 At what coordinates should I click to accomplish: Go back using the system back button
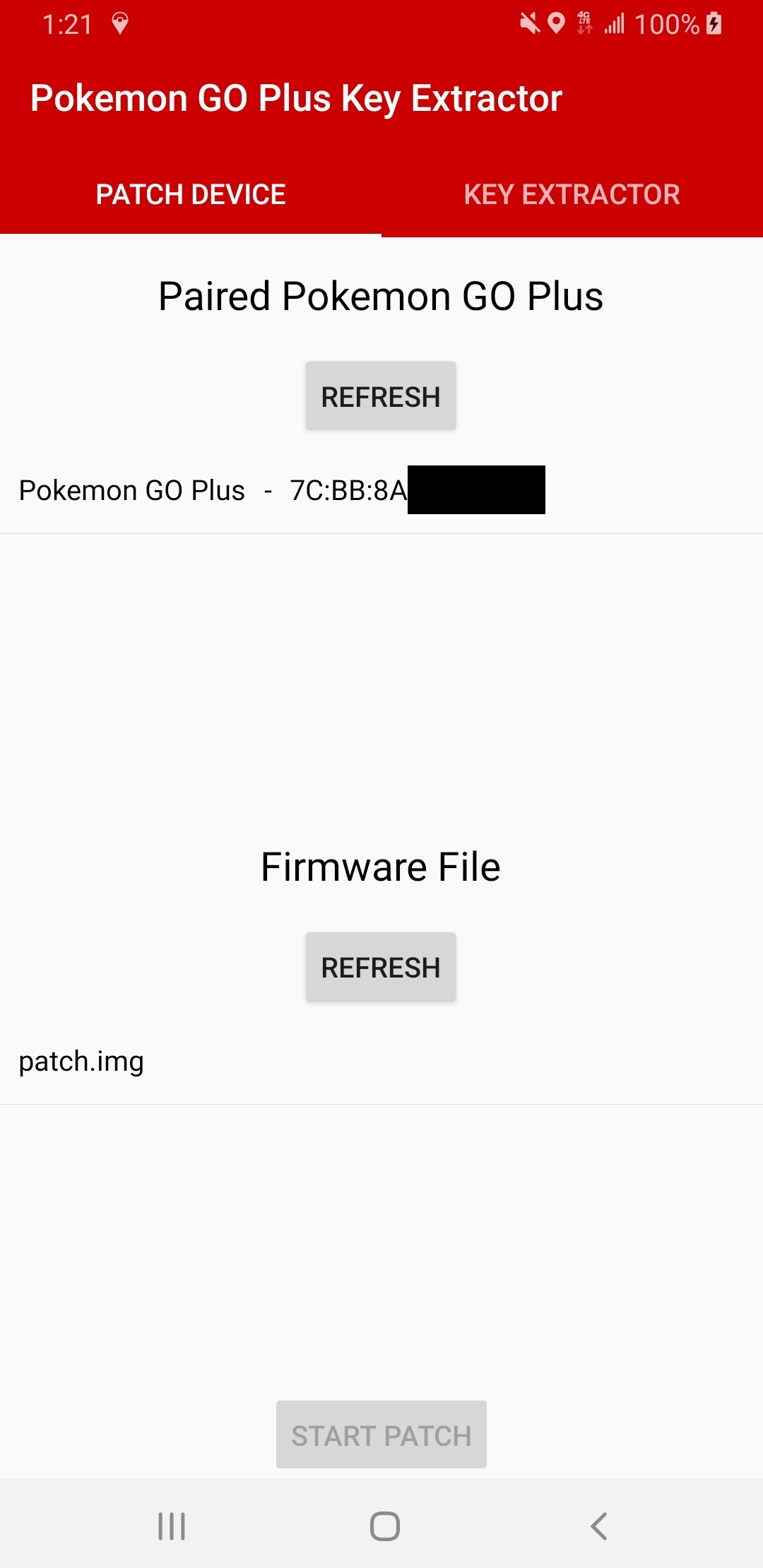598,1526
